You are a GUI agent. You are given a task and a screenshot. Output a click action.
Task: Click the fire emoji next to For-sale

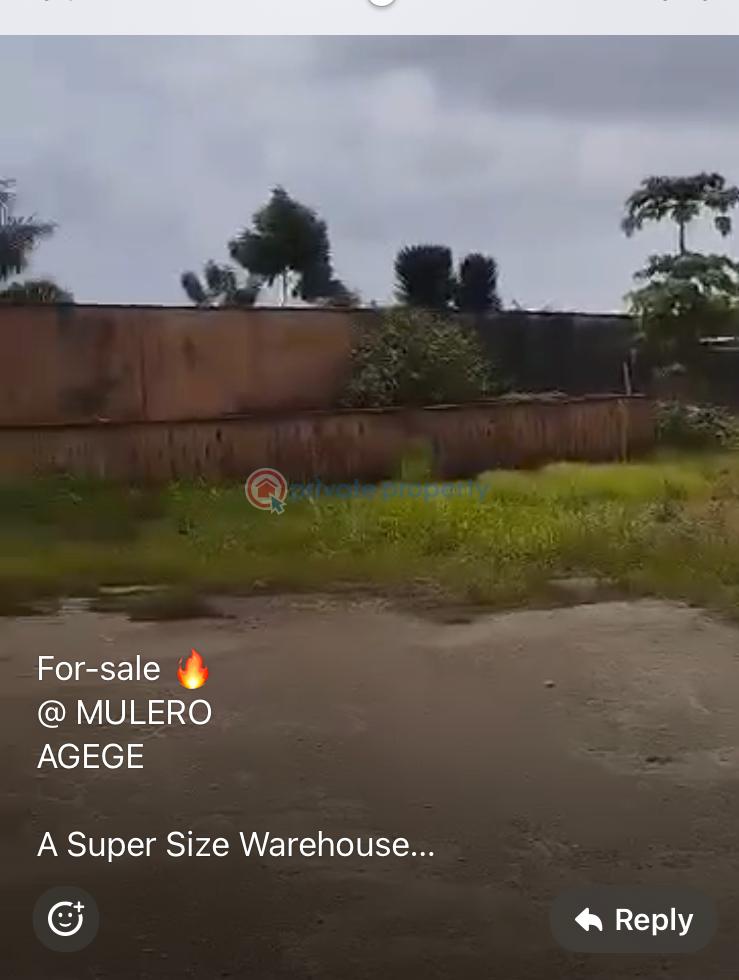click(192, 668)
